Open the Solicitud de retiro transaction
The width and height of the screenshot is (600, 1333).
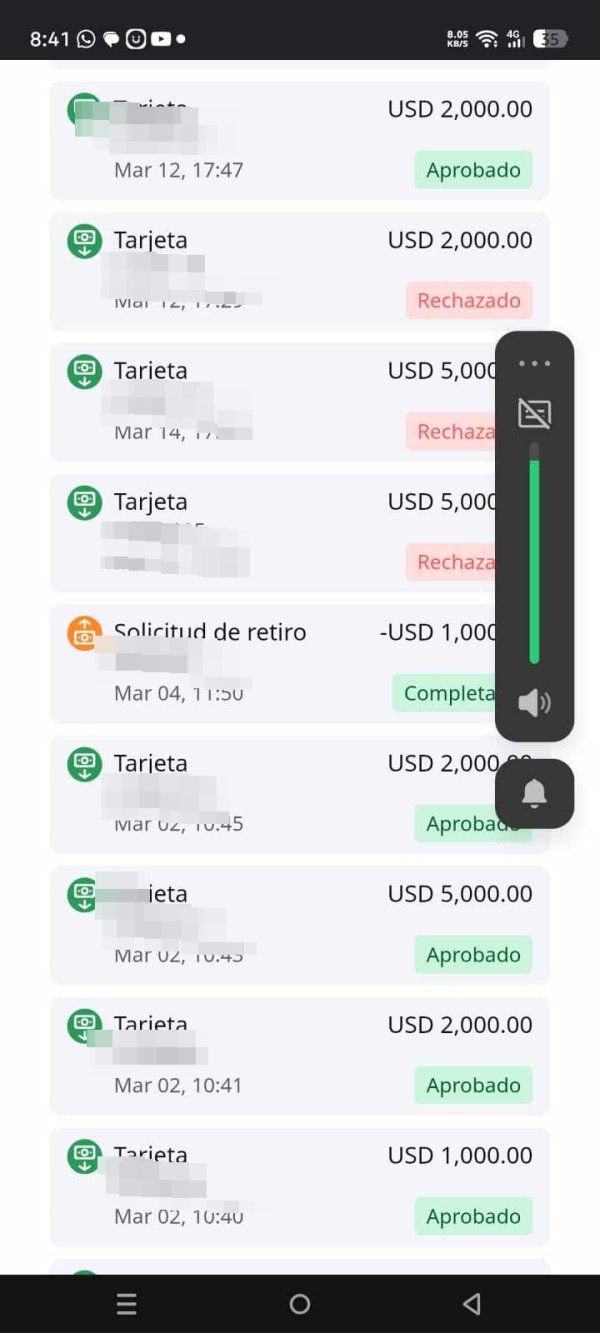pos(300,663)
